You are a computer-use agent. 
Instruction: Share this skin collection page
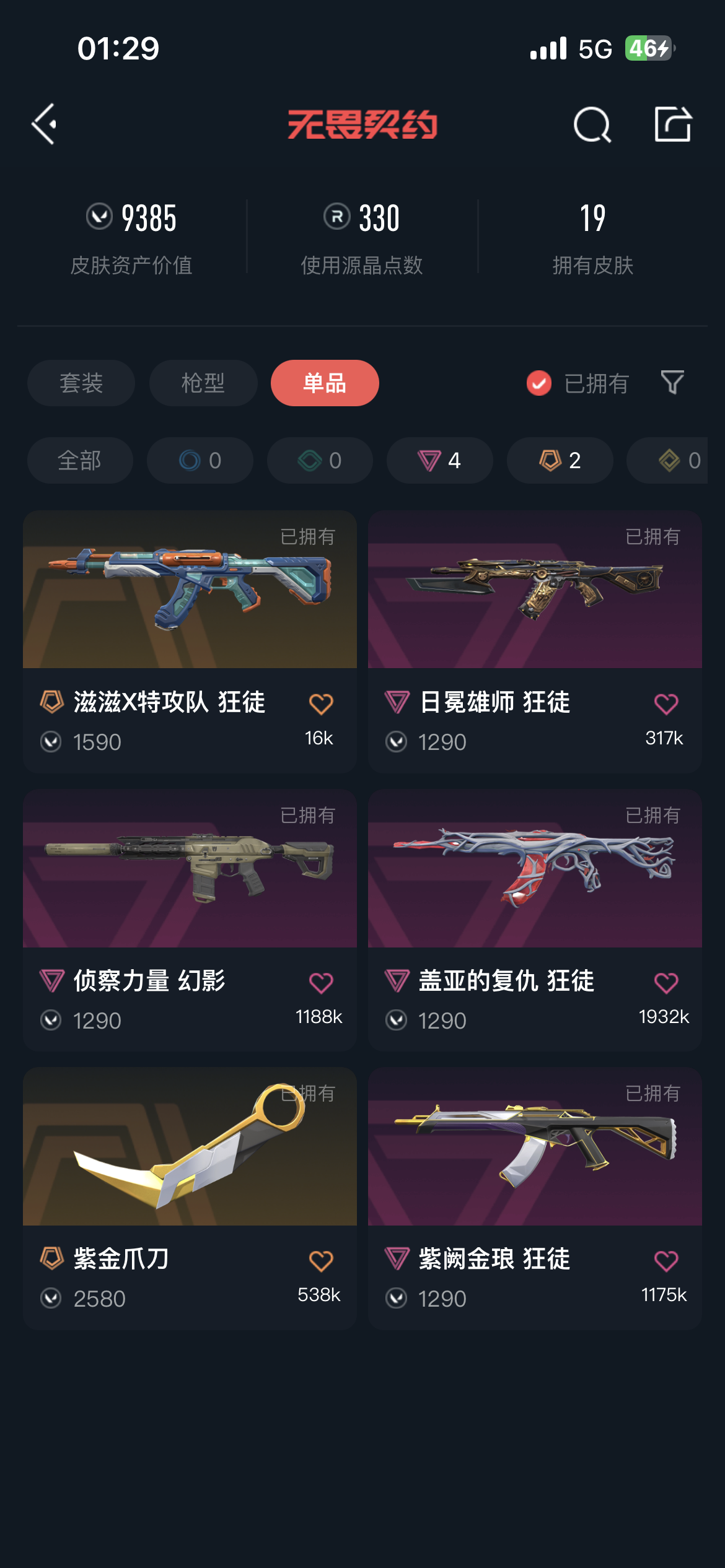pyautogui.click(x=673, y=124)
